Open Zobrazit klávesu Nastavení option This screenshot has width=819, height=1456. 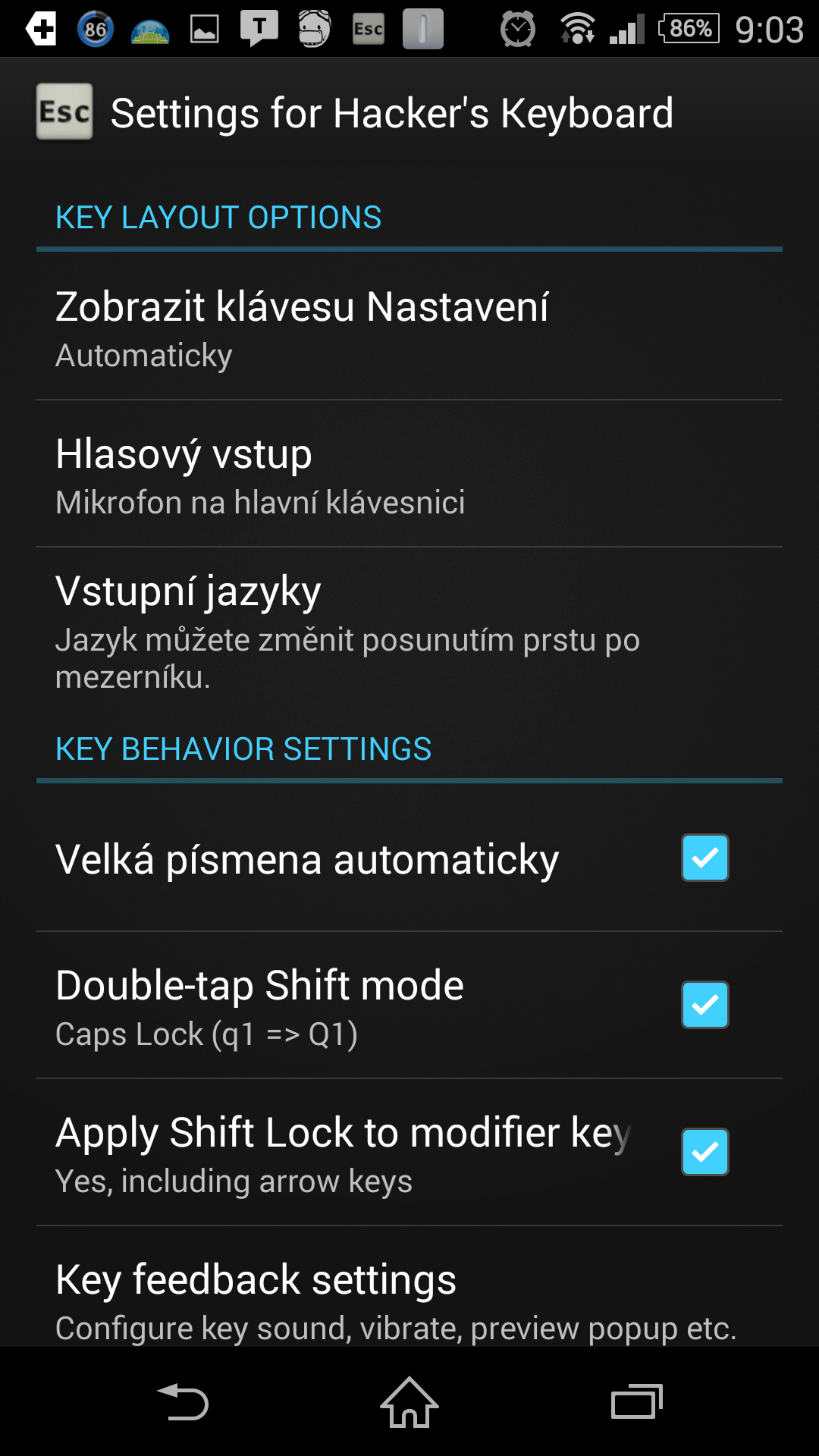click(409, 327)
